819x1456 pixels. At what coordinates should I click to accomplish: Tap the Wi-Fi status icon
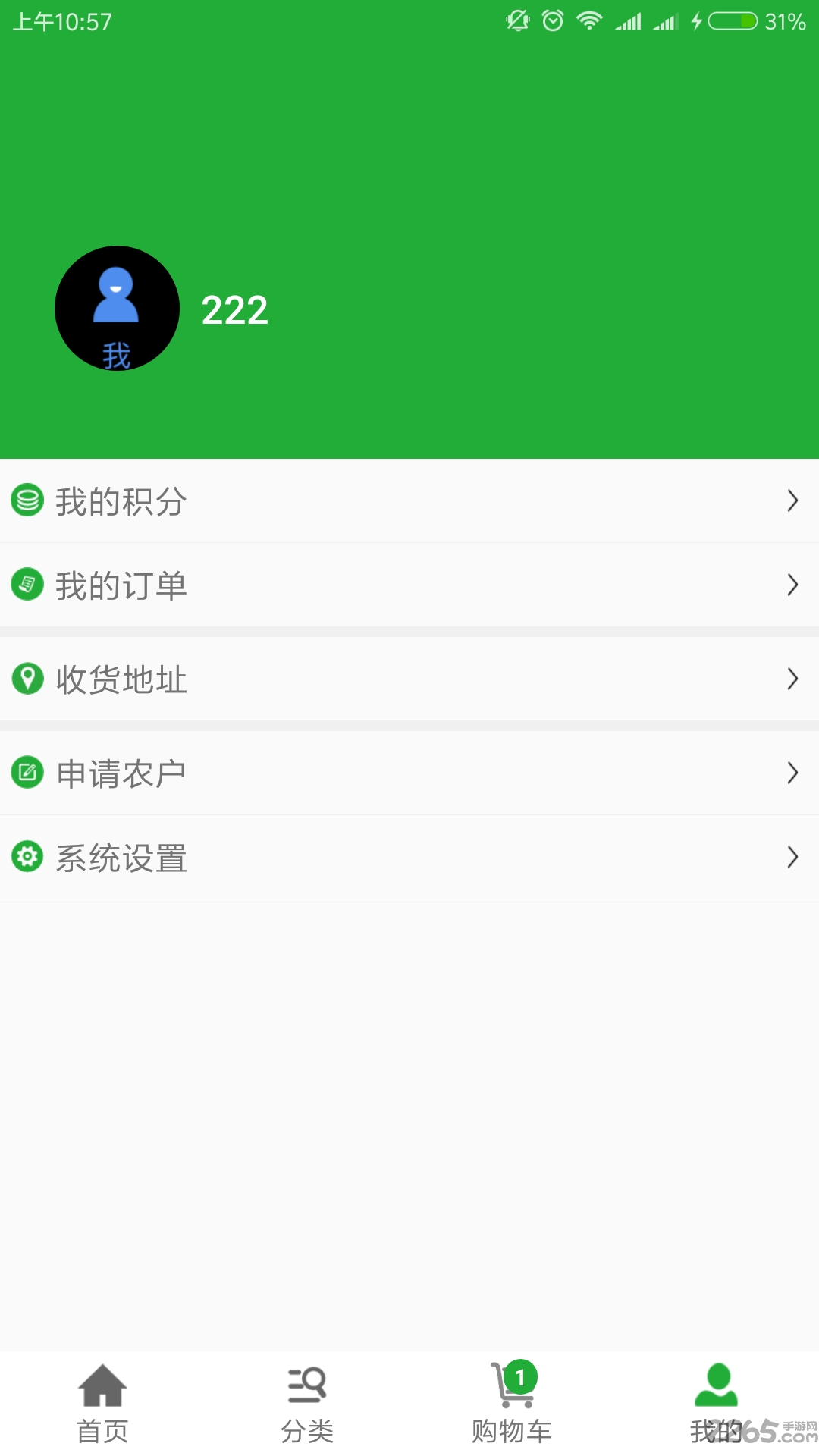click(x=591, y=22)
